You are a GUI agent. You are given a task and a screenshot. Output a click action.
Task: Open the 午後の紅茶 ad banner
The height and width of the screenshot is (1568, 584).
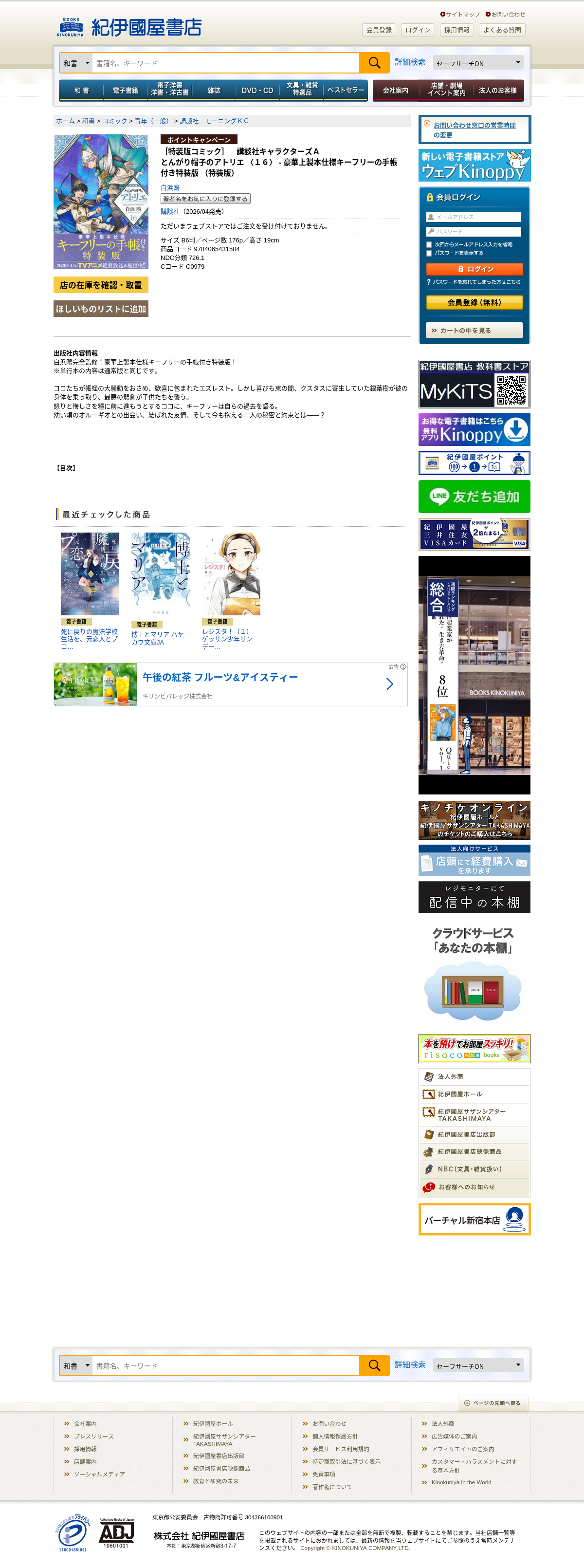(x=231, y=684)
